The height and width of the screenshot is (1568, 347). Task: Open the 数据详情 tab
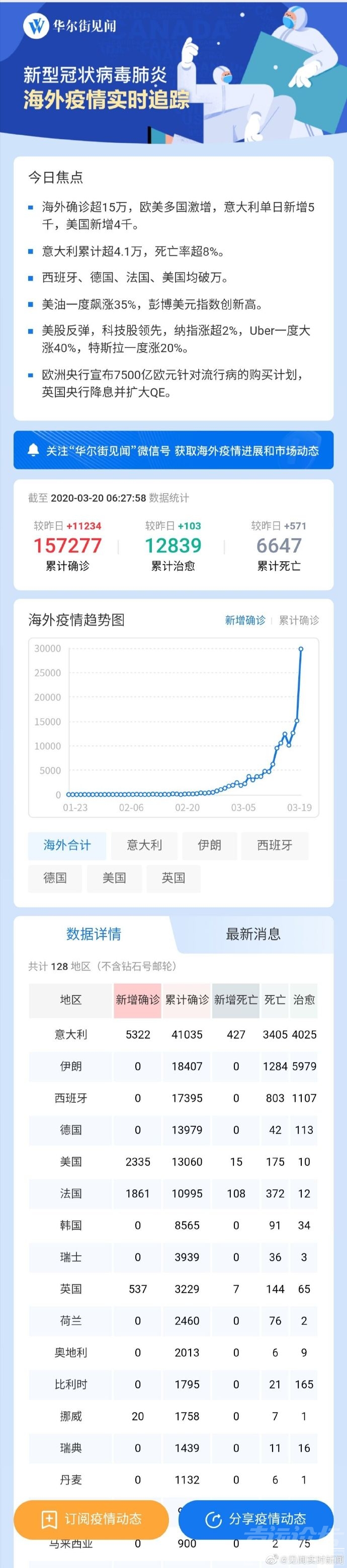(x=93, y=934)
